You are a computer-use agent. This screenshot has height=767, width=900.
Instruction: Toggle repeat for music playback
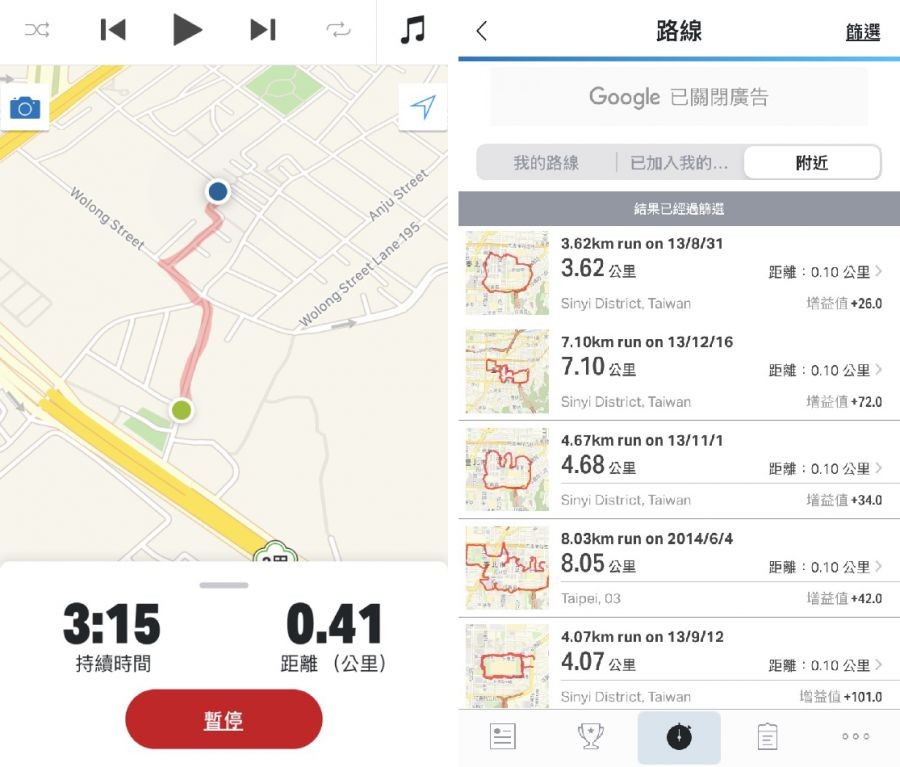[x=338, y=30]
